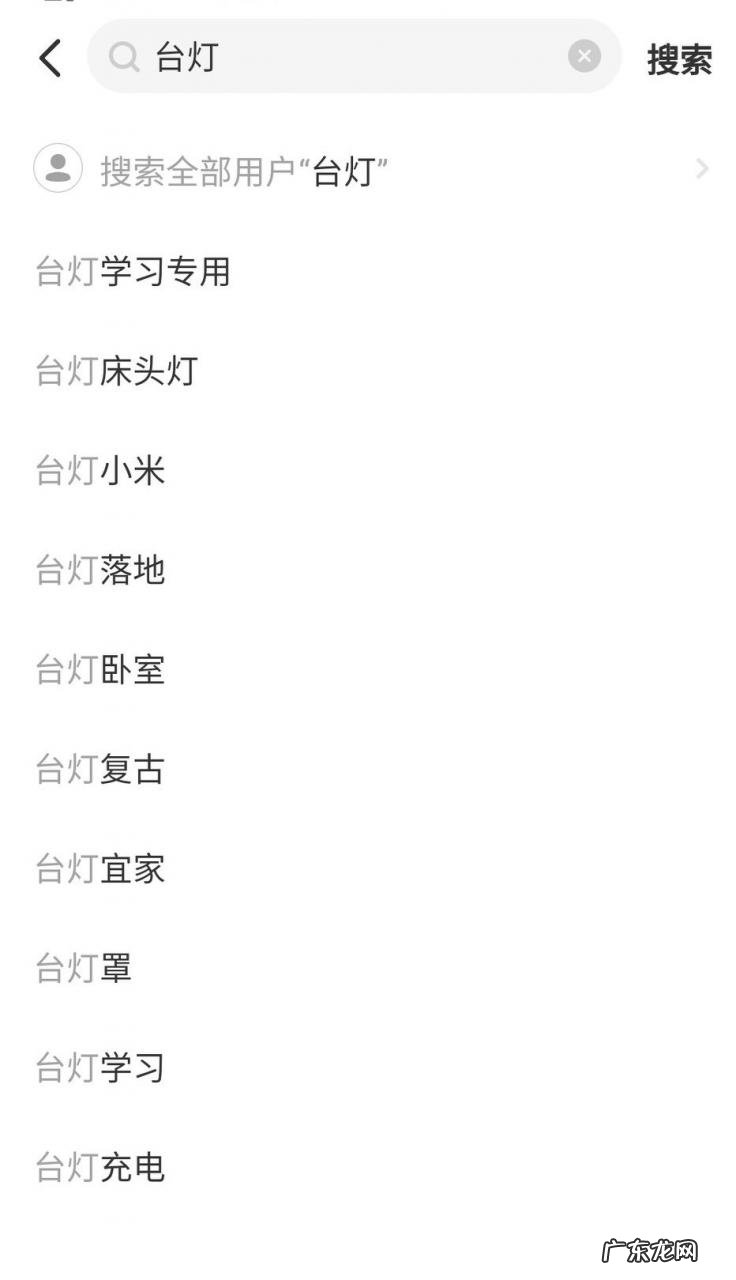The width and height of the screenshot is (736, 1280).
Task: Select suggestion 台灯学习
Action: point(100,1067)
